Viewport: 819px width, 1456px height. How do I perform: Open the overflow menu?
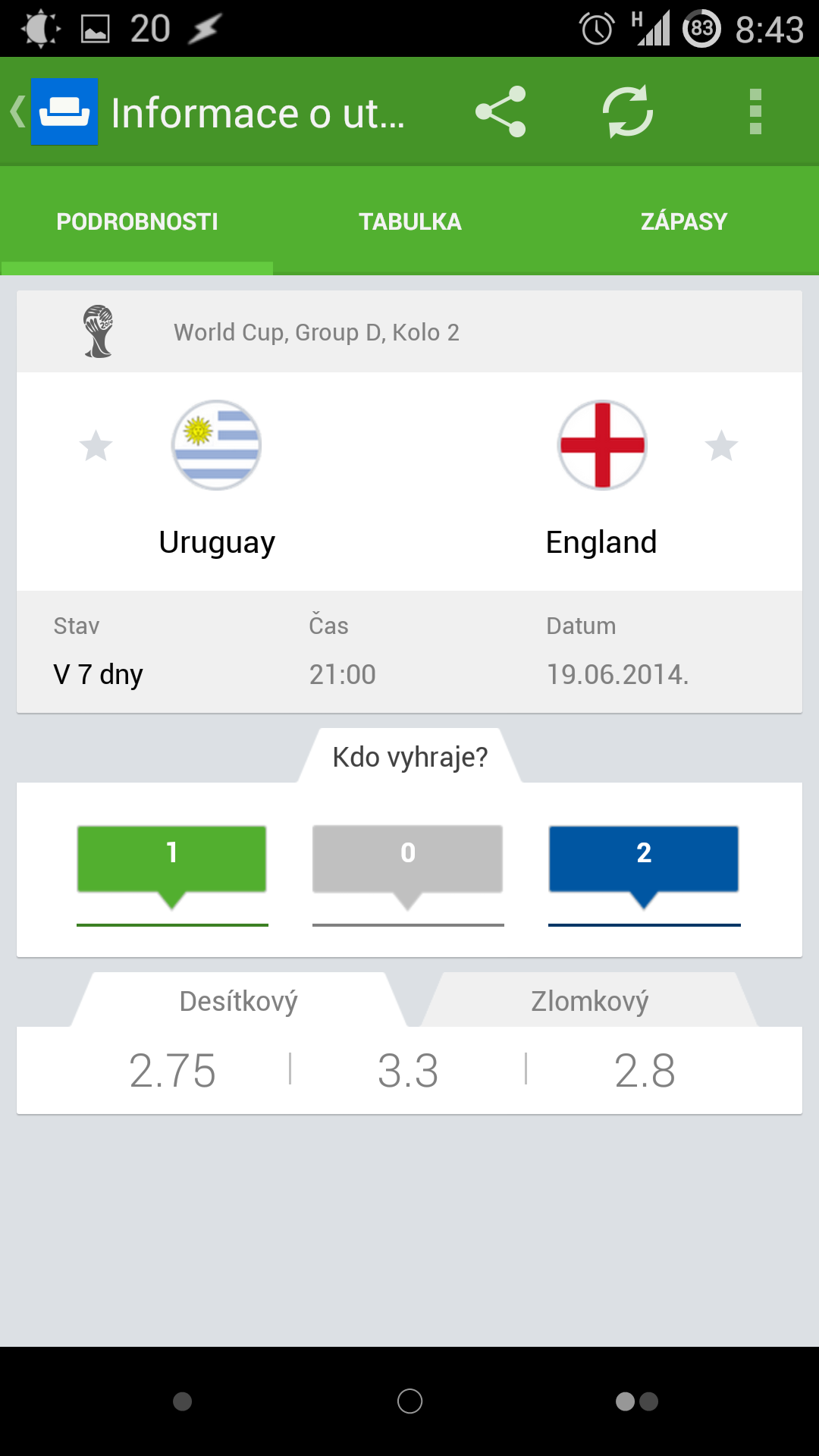[755, 111]
